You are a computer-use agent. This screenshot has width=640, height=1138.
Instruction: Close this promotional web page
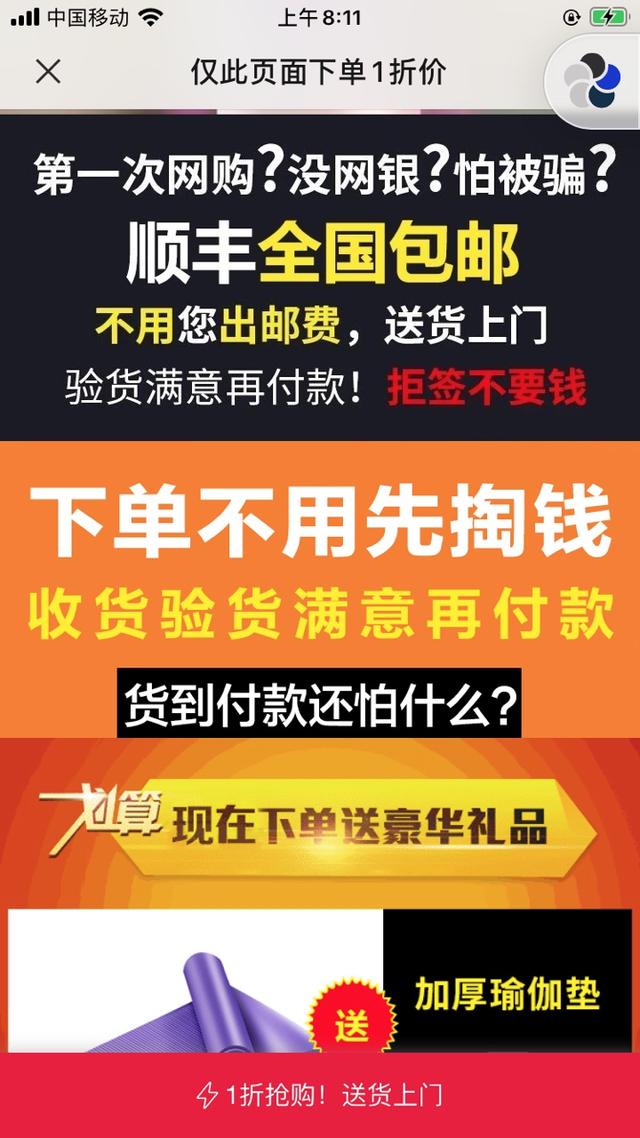[x=48, y=72]
